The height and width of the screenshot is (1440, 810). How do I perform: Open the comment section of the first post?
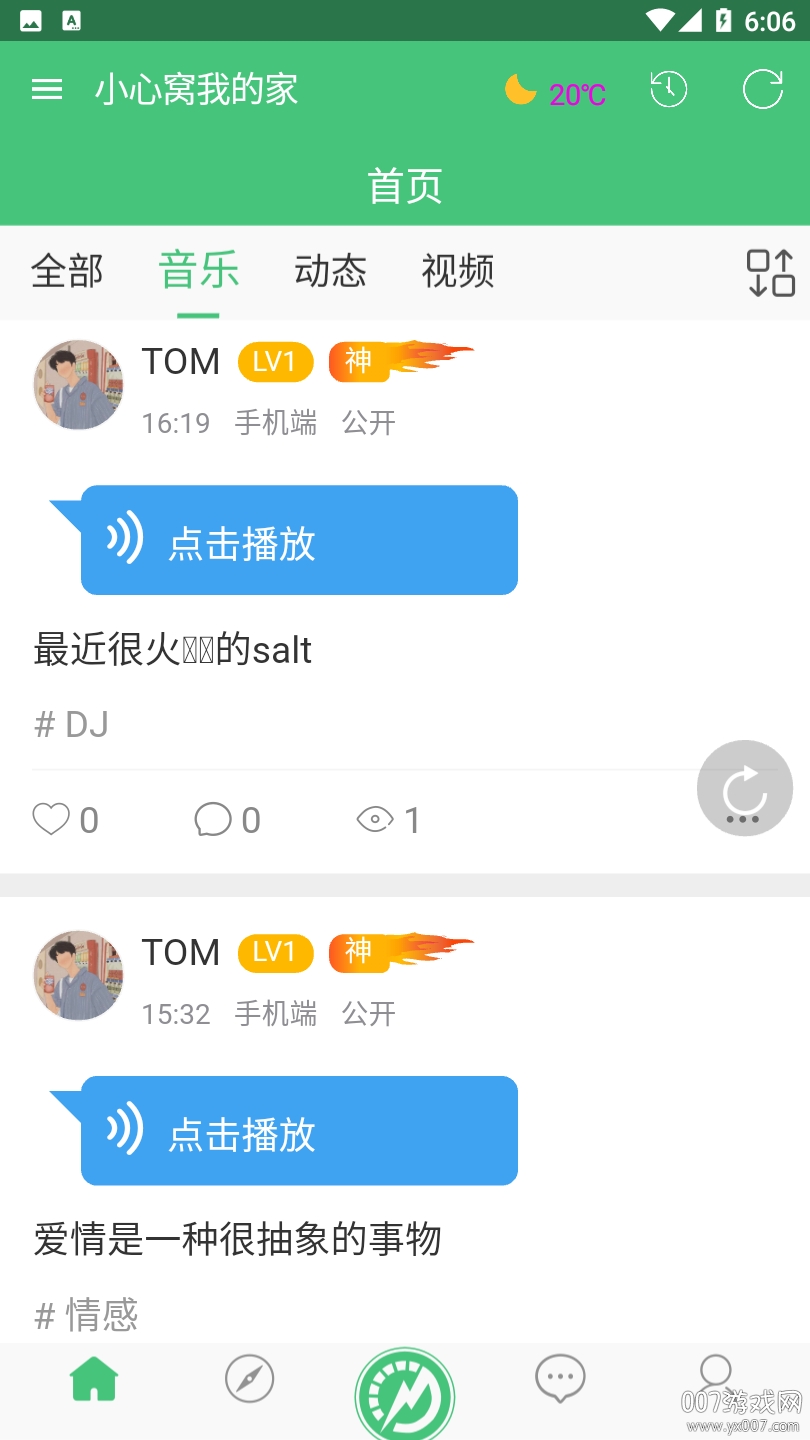[213, 818]
